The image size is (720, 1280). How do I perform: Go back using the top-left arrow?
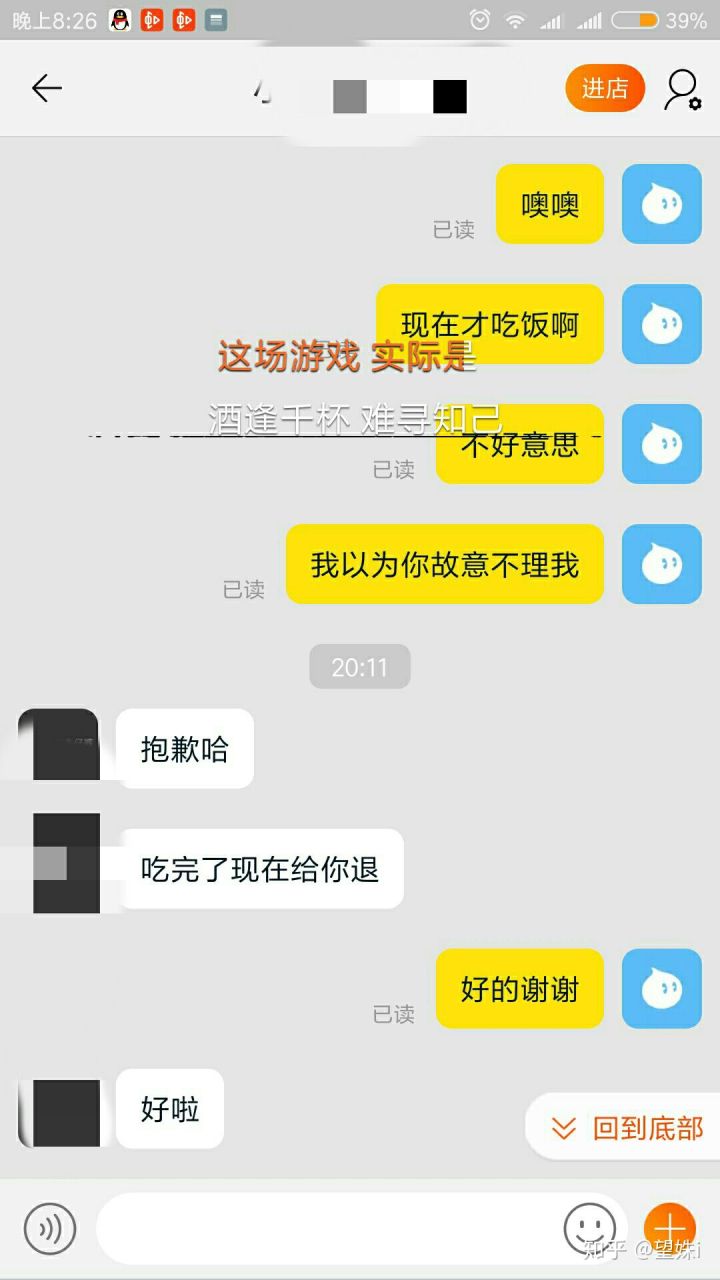pyautogui.click(x=46, y=89)
